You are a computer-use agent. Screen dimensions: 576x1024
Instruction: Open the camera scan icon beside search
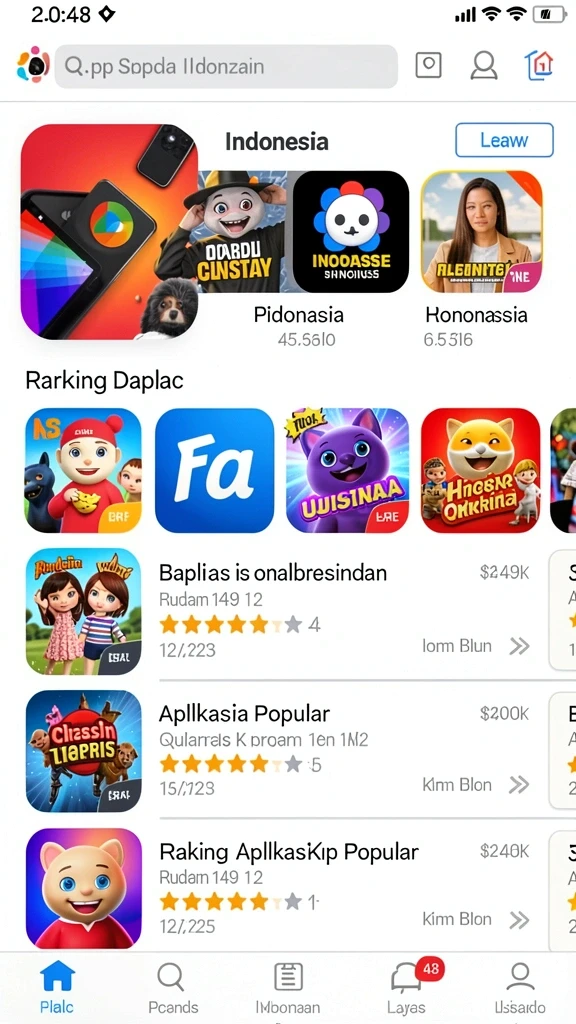pyautogui.click(x=428, y=65)
